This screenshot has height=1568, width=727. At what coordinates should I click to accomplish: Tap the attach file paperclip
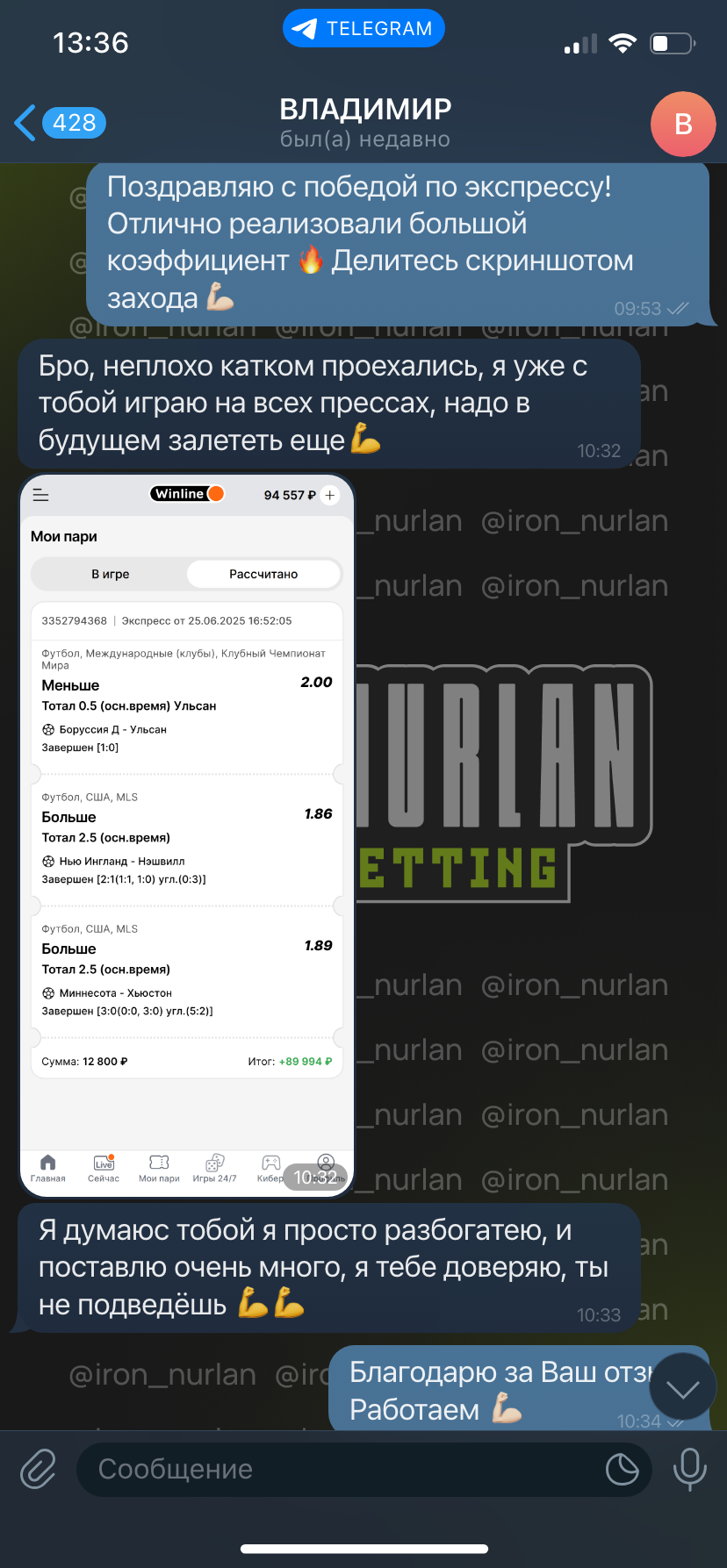[39, 1469]
